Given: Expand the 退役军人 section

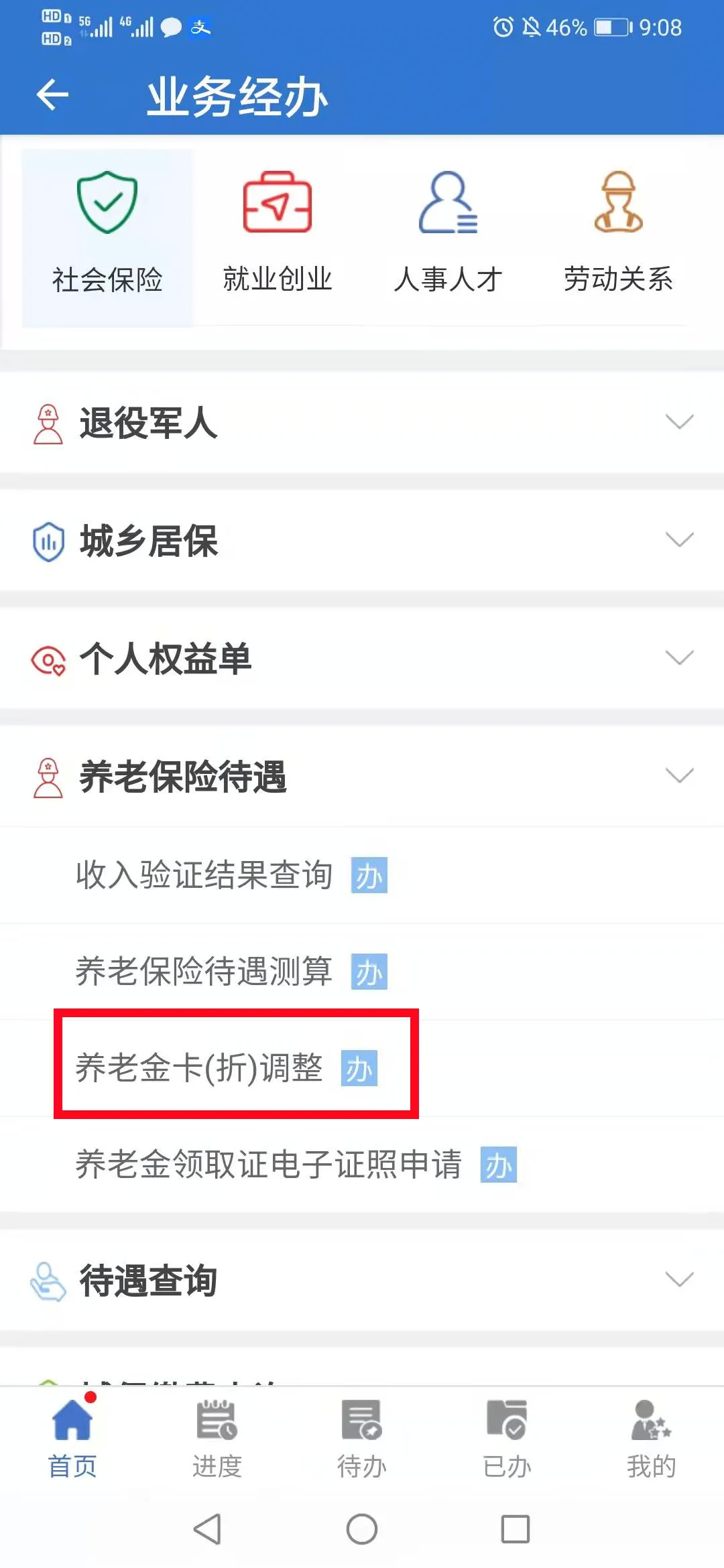Looking at the screenshot, I should click(362, 423).
